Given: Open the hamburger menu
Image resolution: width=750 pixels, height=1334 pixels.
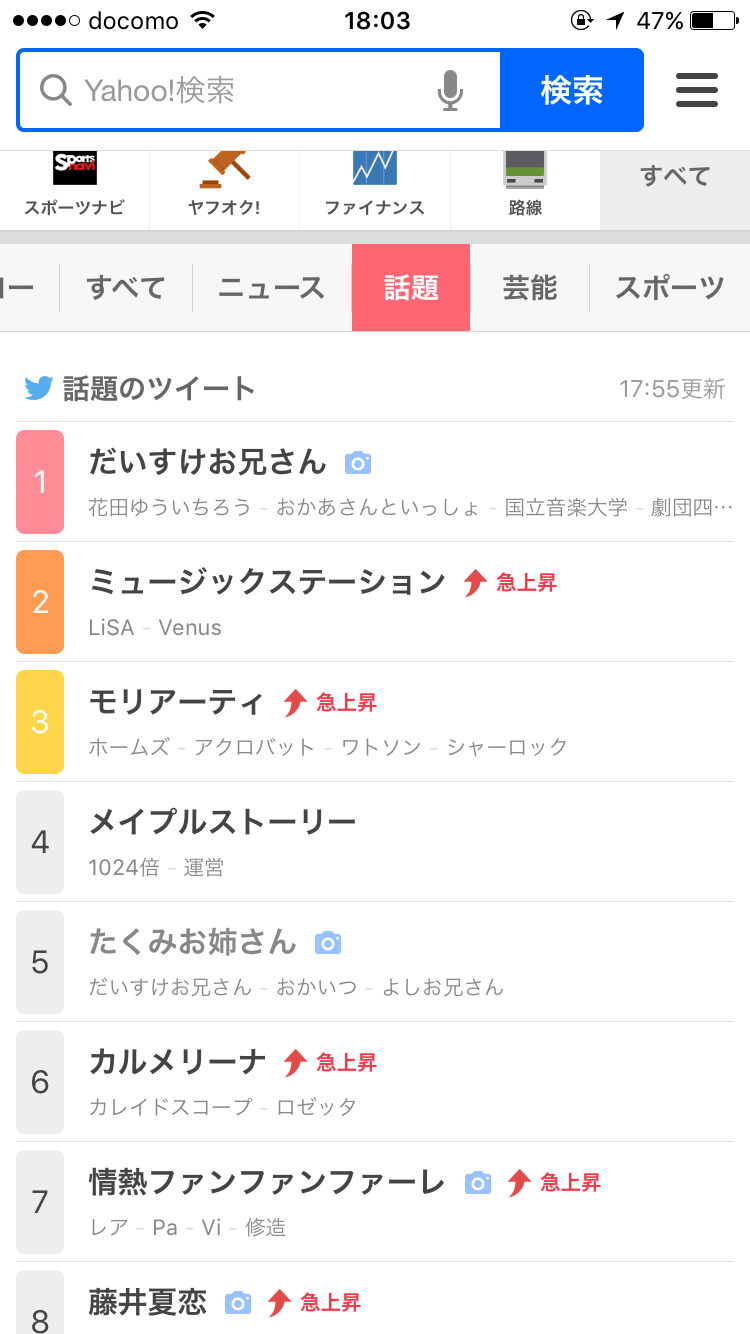Looking at the screenshot, I should tap(697, 91).
